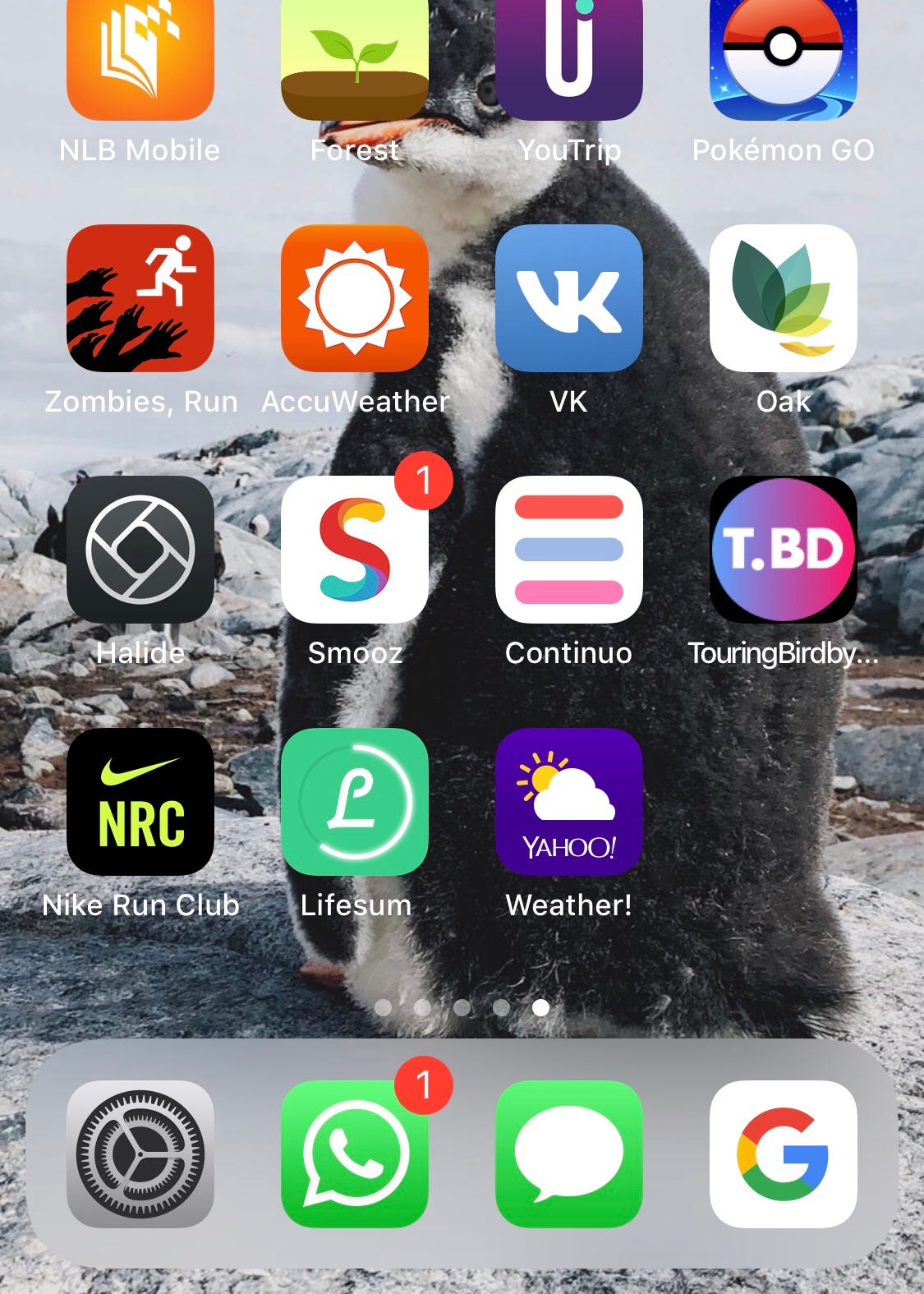
Task: Open the Halide camera app
Action: pos(140,550)
